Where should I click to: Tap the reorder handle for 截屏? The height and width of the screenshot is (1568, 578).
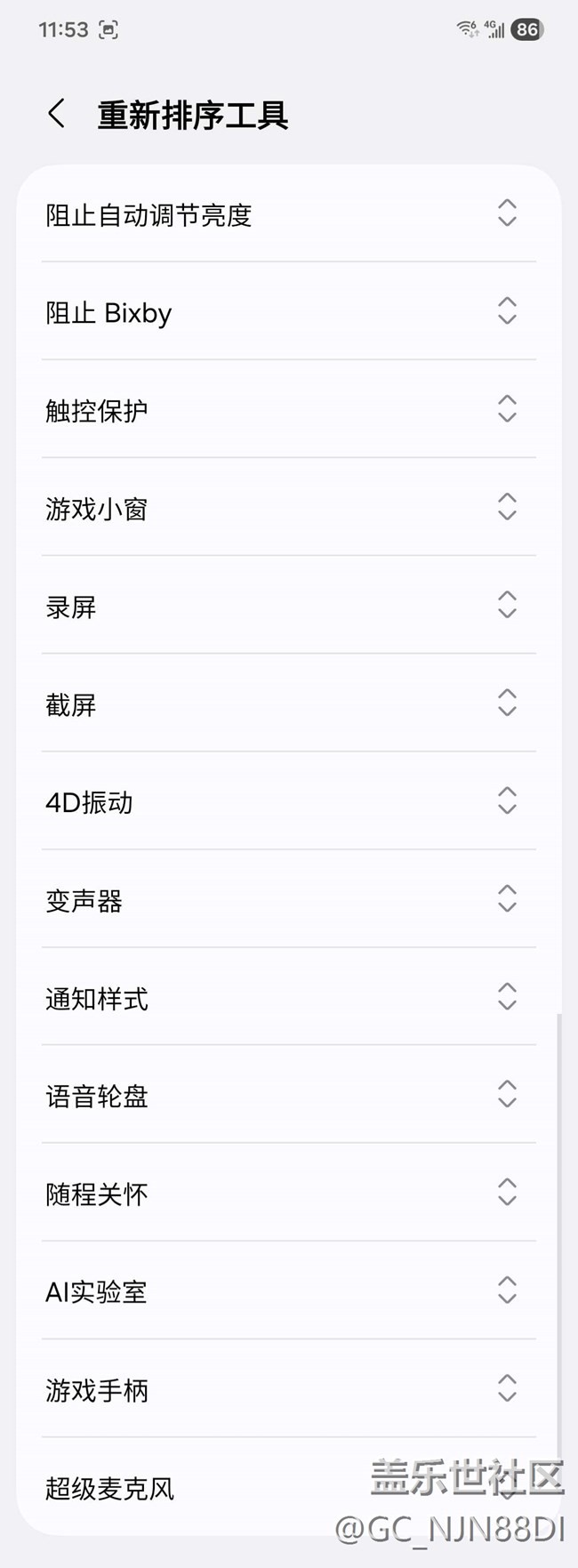[x=507, y=703]
